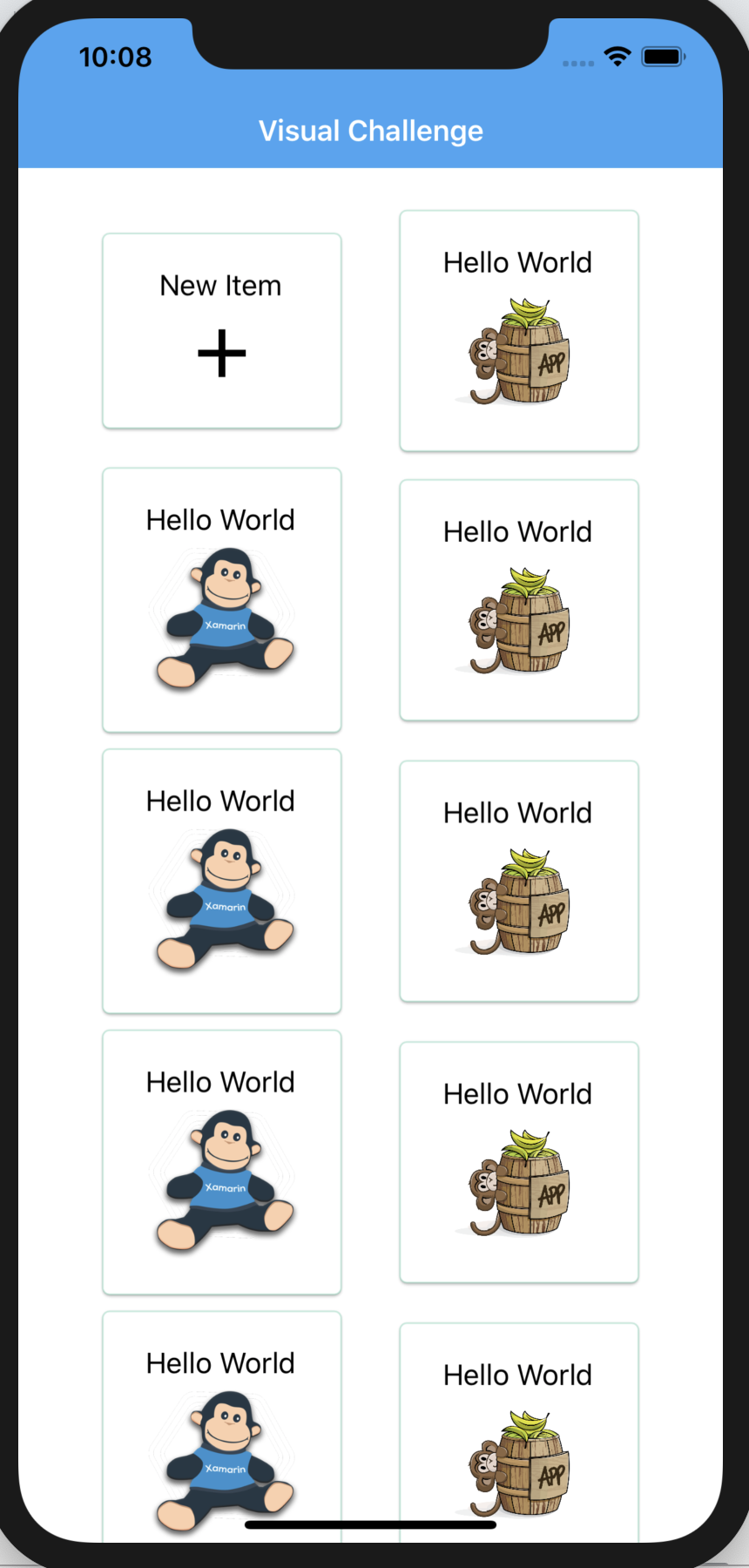Click the home indicator bar at screen bottom
The width and height of the screenshot is (749, 1568).
[372, 1522]
